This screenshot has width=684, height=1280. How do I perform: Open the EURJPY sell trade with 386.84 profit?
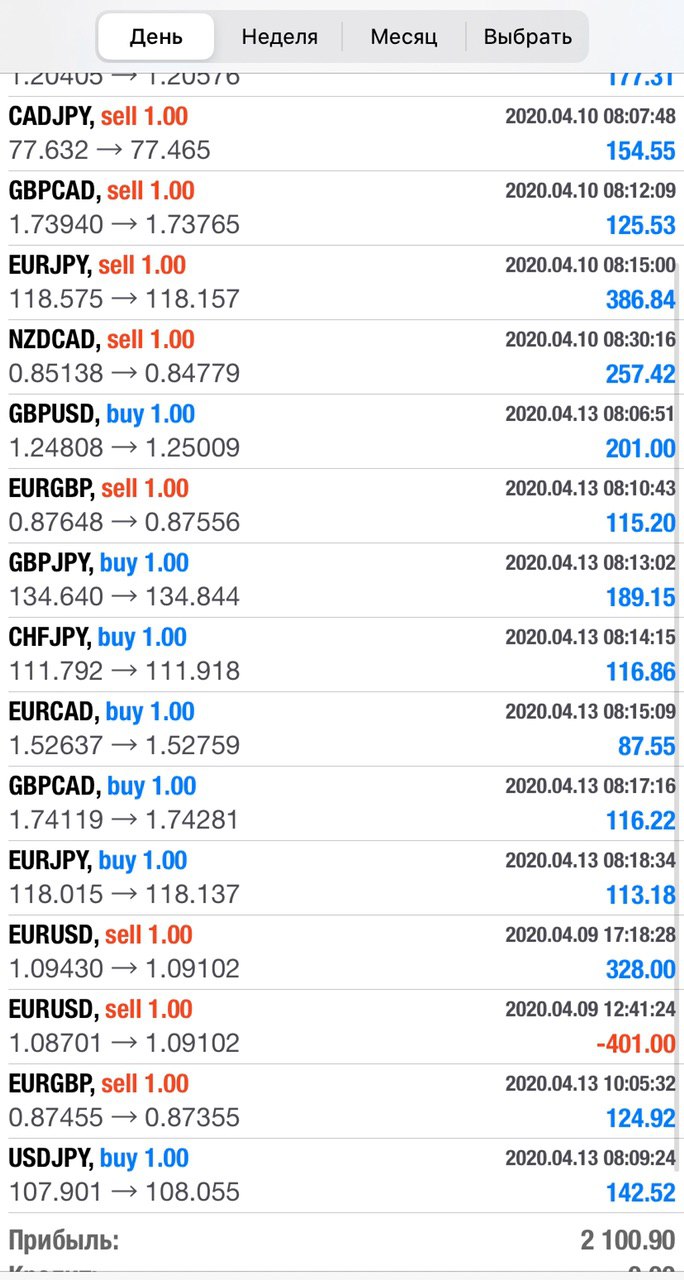click(342, 283)
